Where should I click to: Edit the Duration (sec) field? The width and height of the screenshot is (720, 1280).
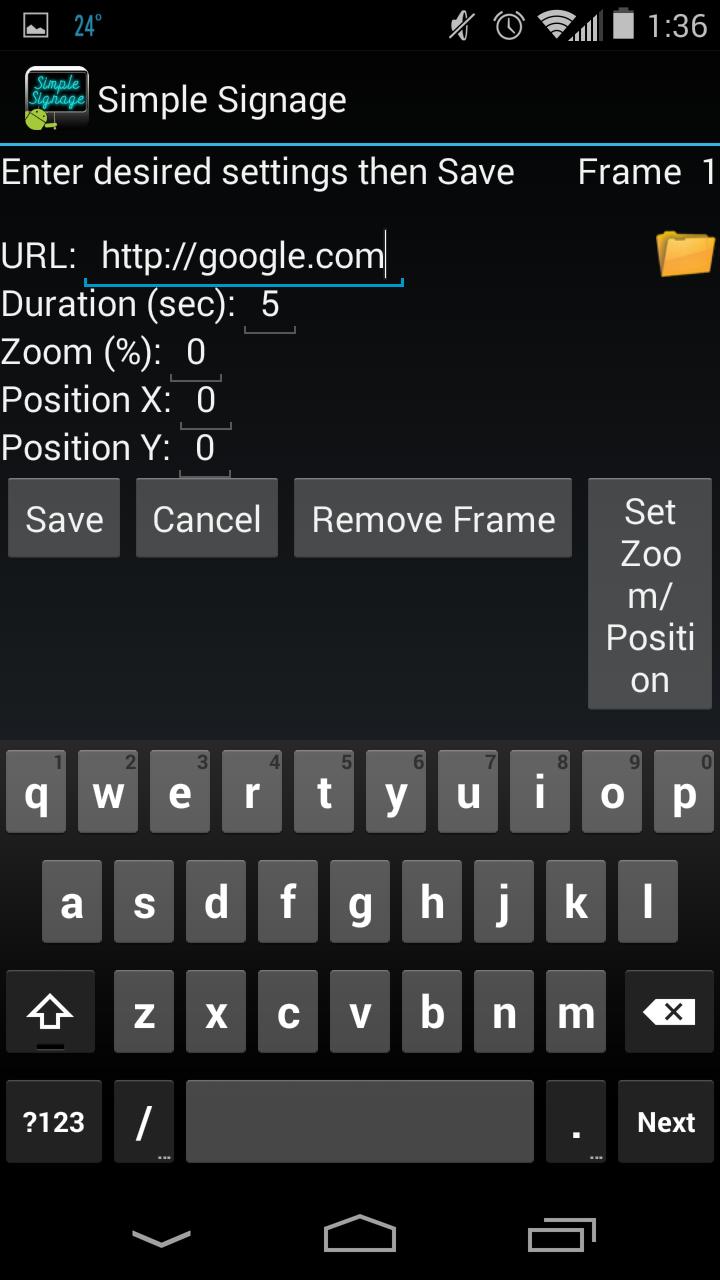[x=270, y=305]
